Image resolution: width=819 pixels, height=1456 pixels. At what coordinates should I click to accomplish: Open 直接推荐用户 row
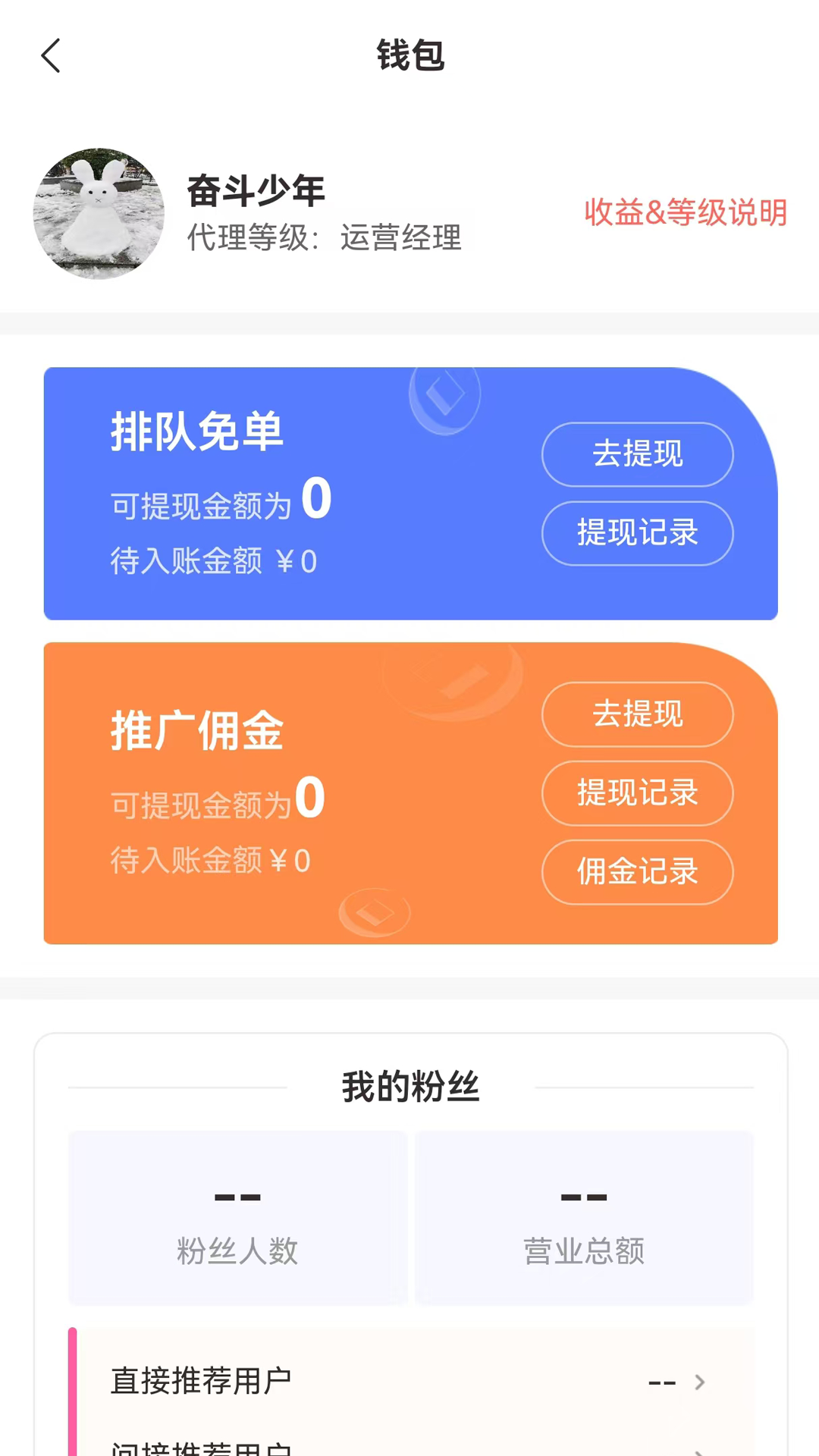(x=409, y=1381)
